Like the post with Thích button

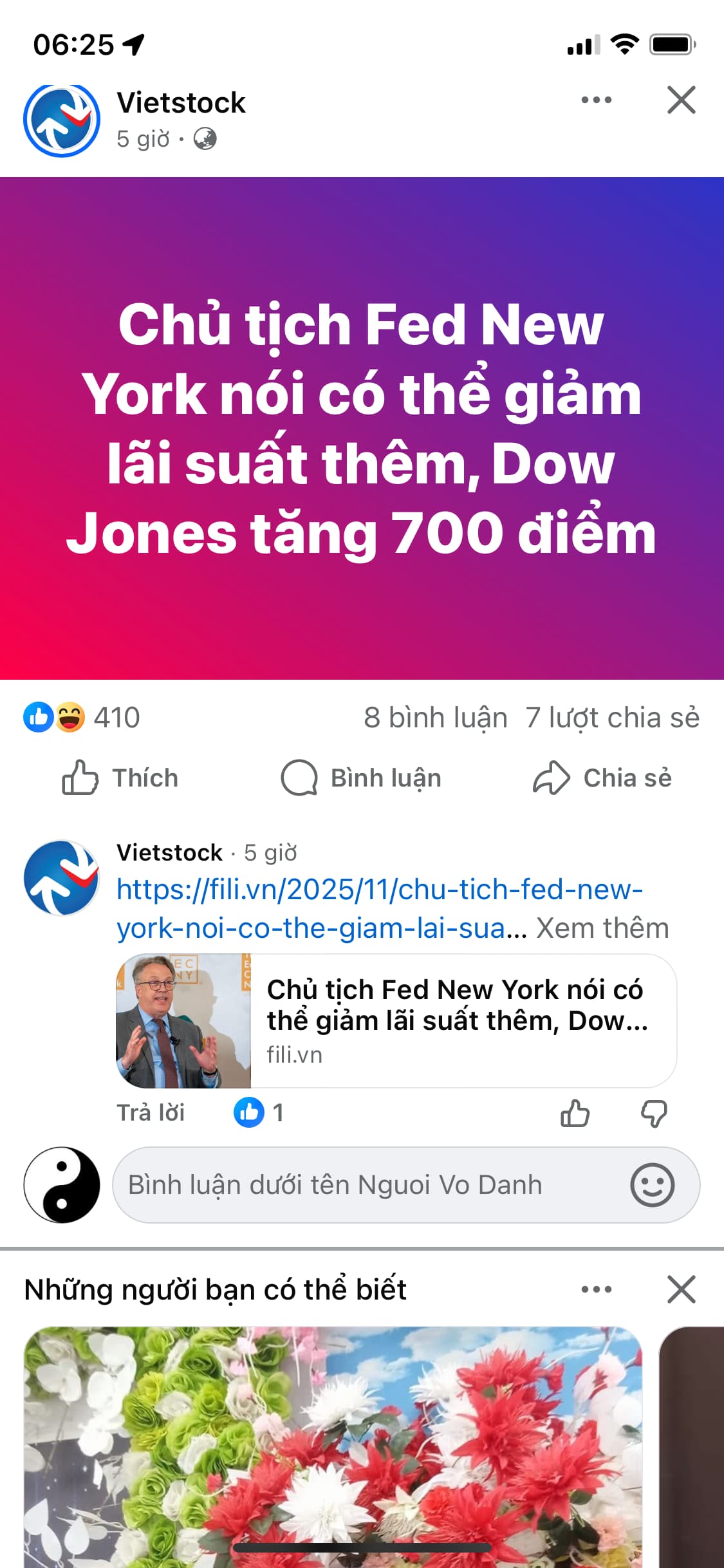point(120,778)
